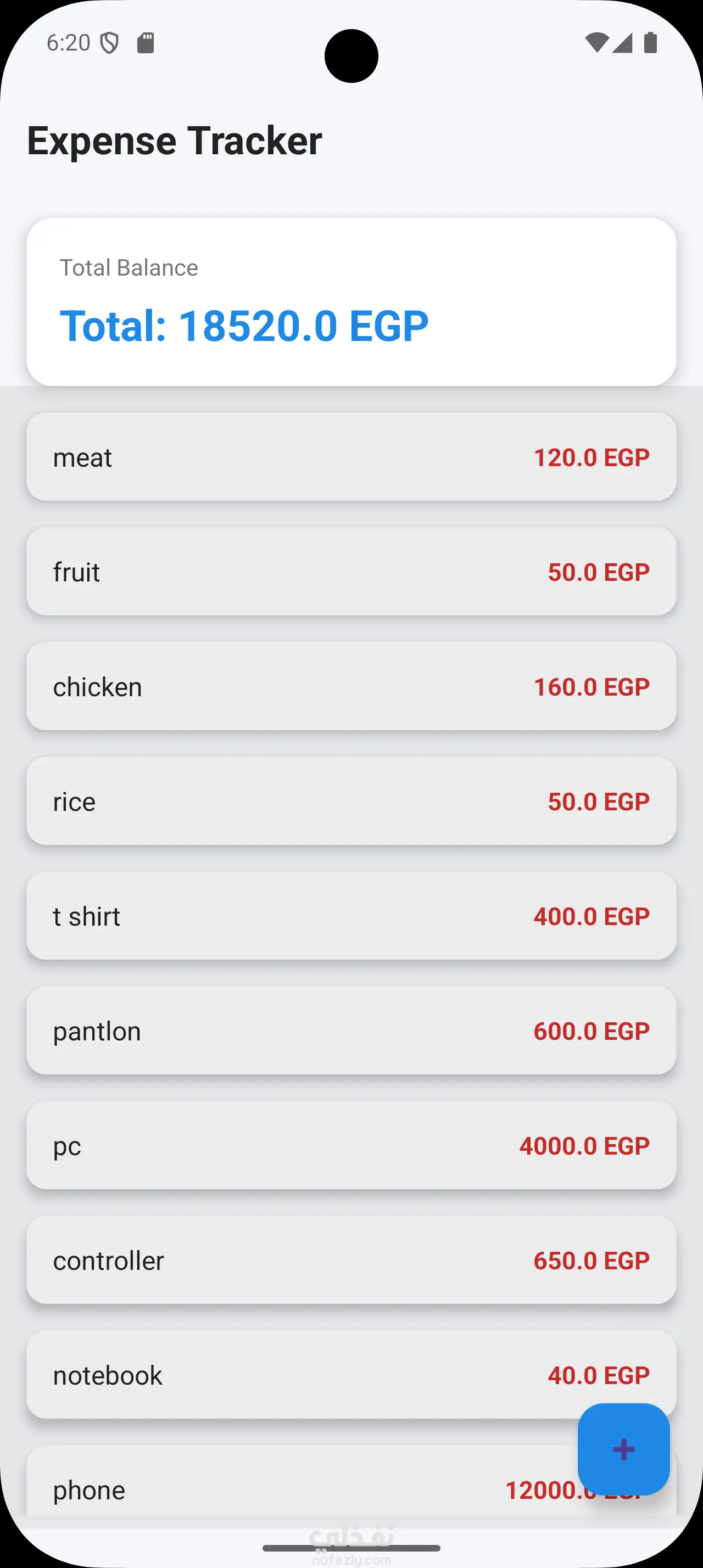View the t shirt expense
703x1568 pixels.
351,916
